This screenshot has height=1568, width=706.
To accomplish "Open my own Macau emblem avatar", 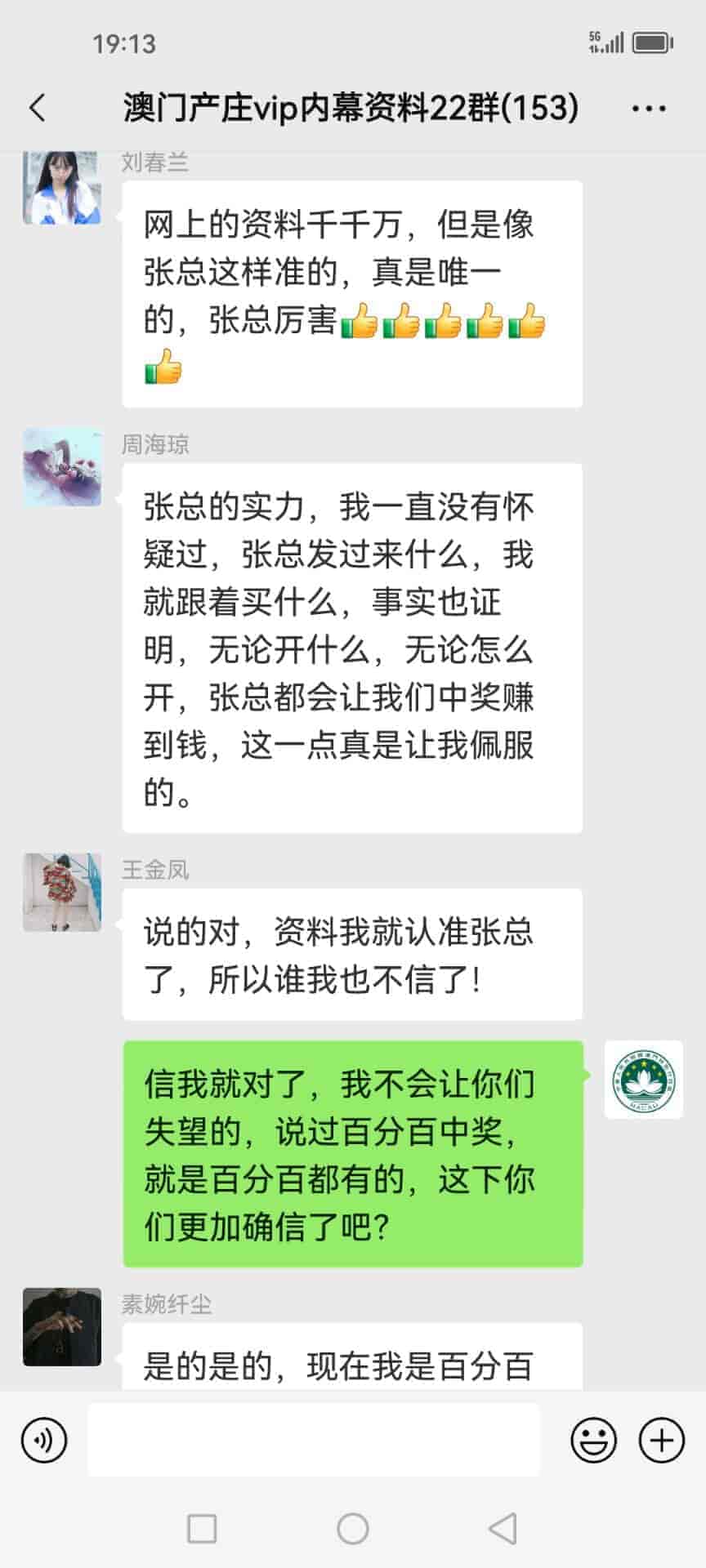I will coord(644,1080).
